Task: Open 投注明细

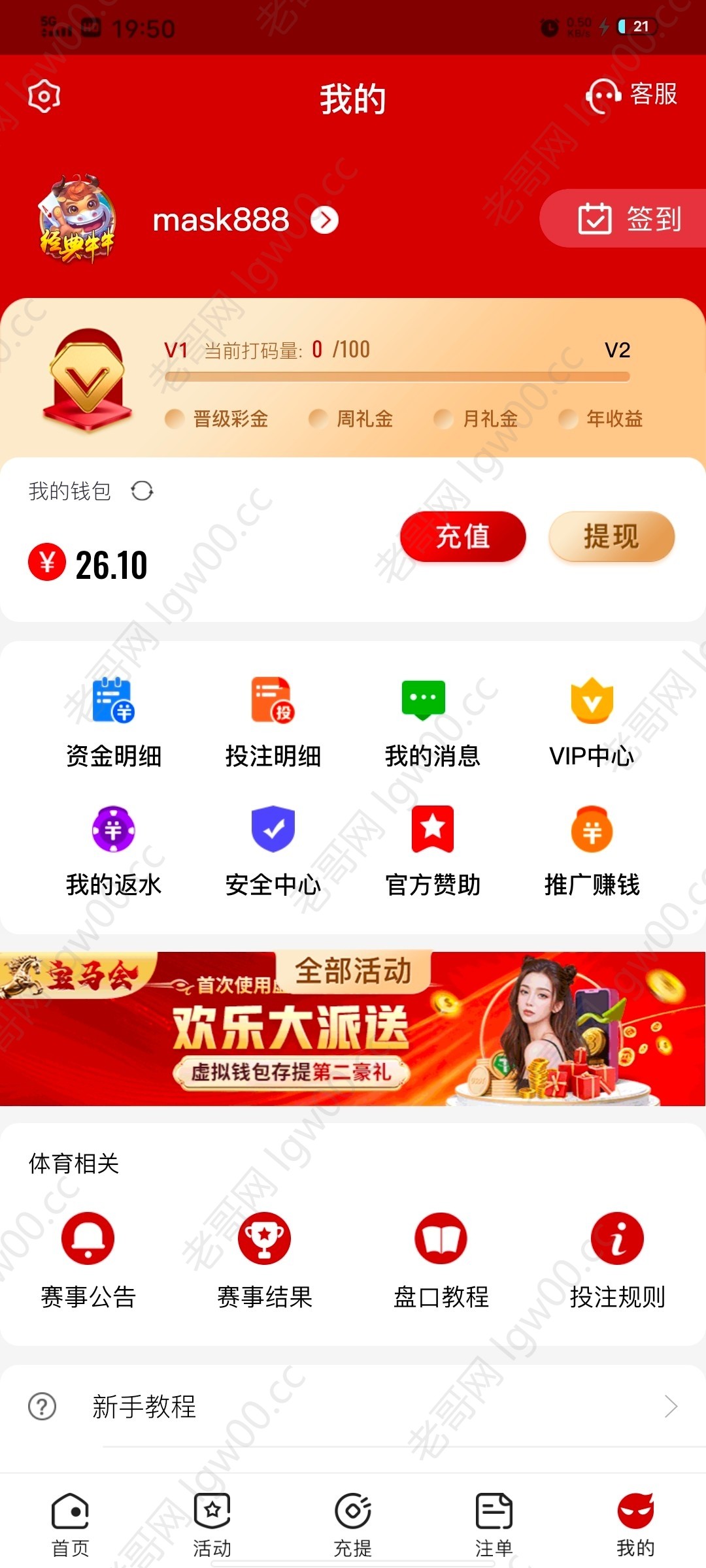Action: pos(273,722)
